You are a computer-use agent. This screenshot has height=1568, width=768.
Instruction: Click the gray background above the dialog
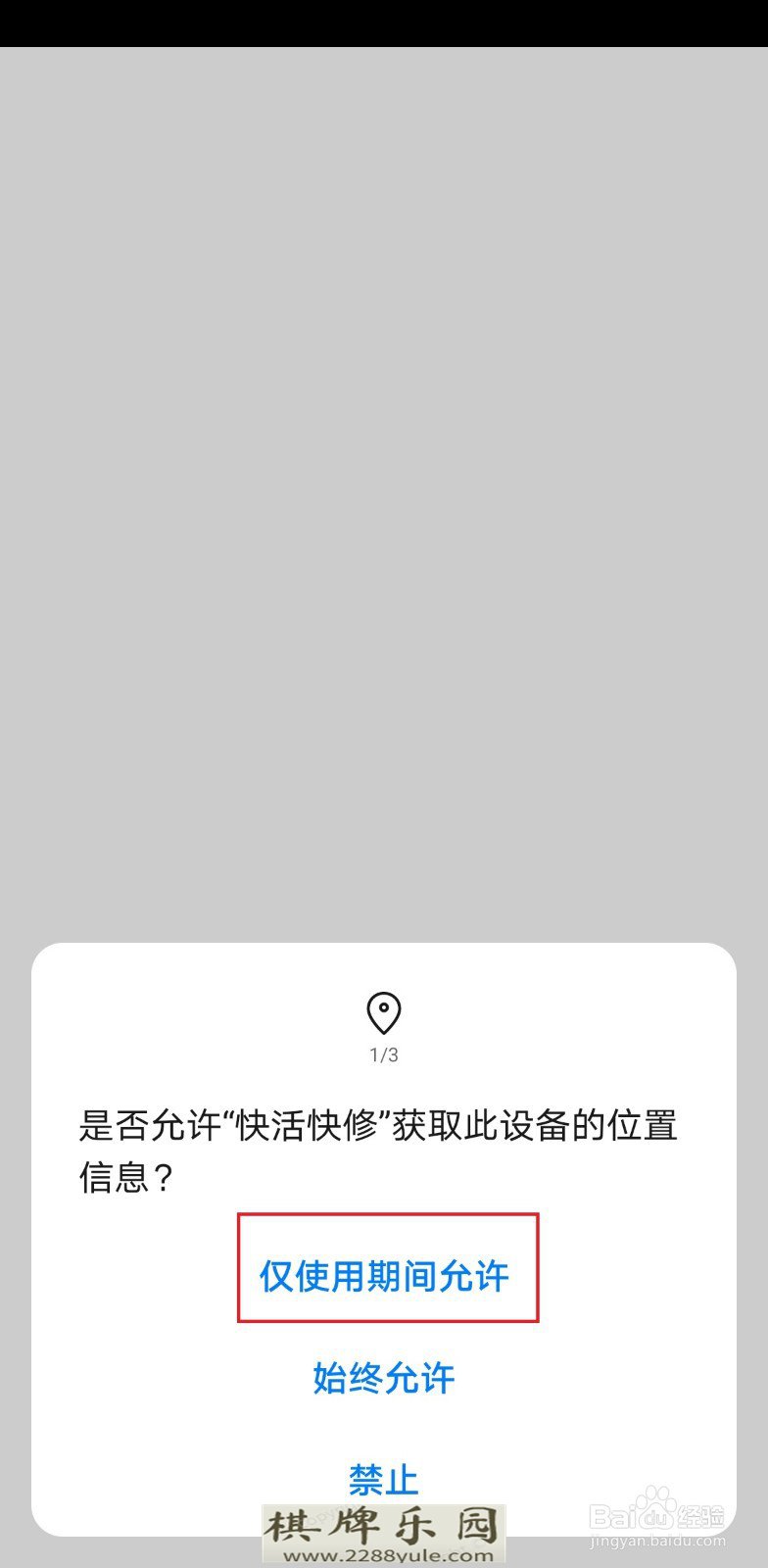click(384, 490)
